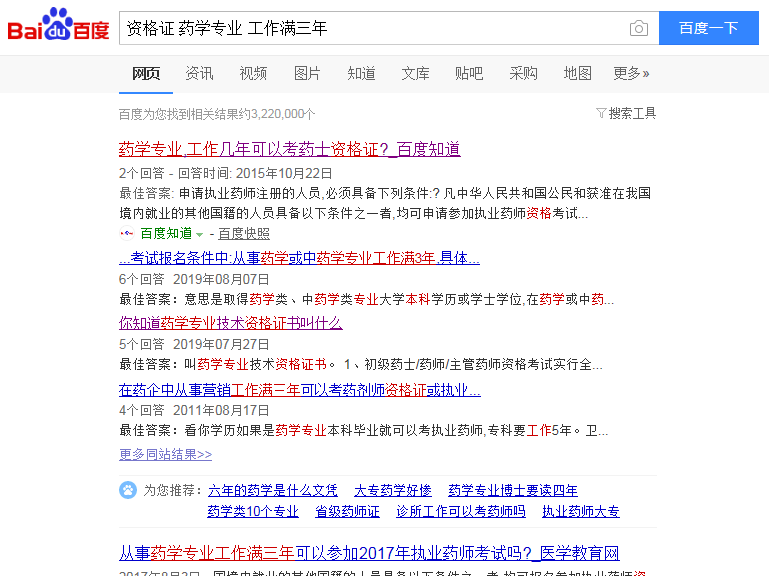Select suggested search 执业药师大专

[x=580, y=511]
